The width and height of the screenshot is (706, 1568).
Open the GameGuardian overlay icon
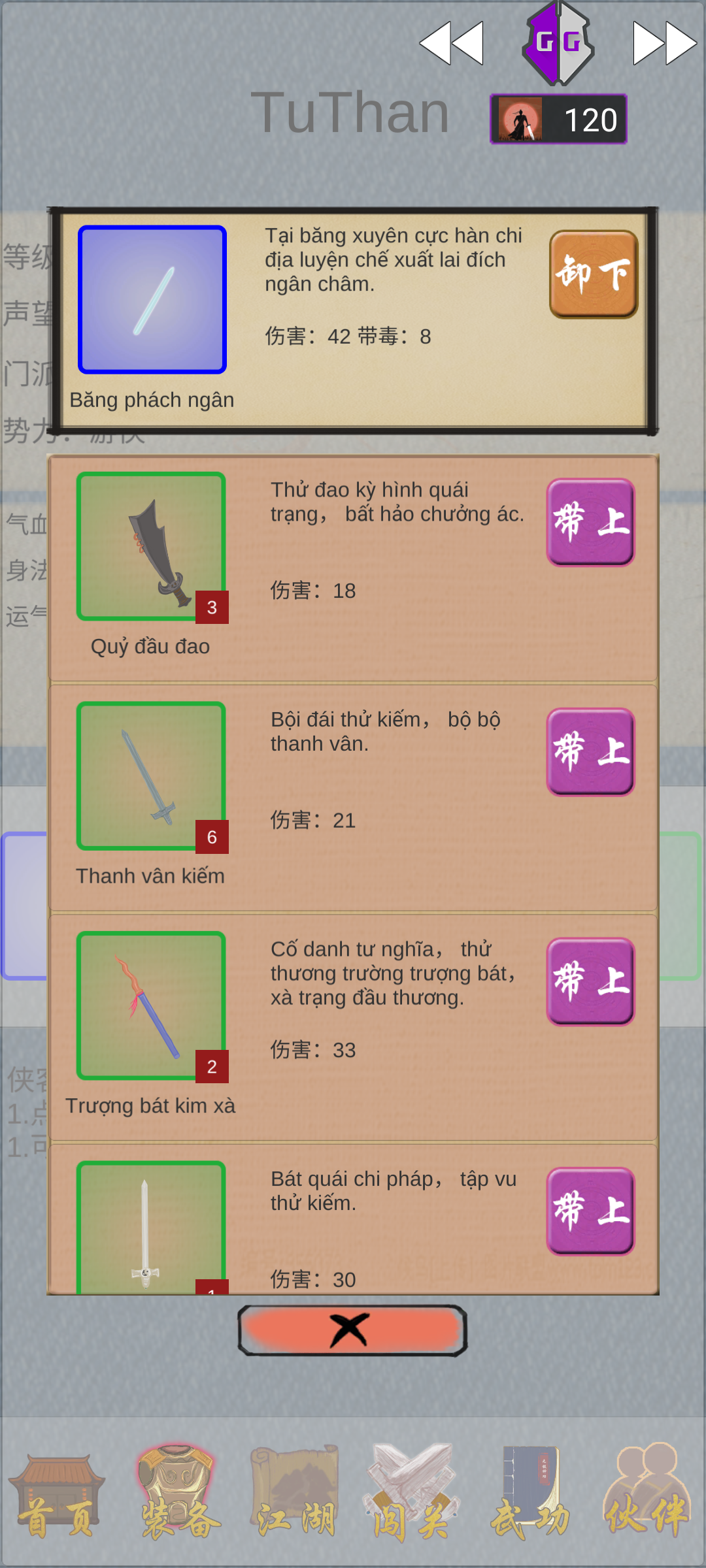558,43
